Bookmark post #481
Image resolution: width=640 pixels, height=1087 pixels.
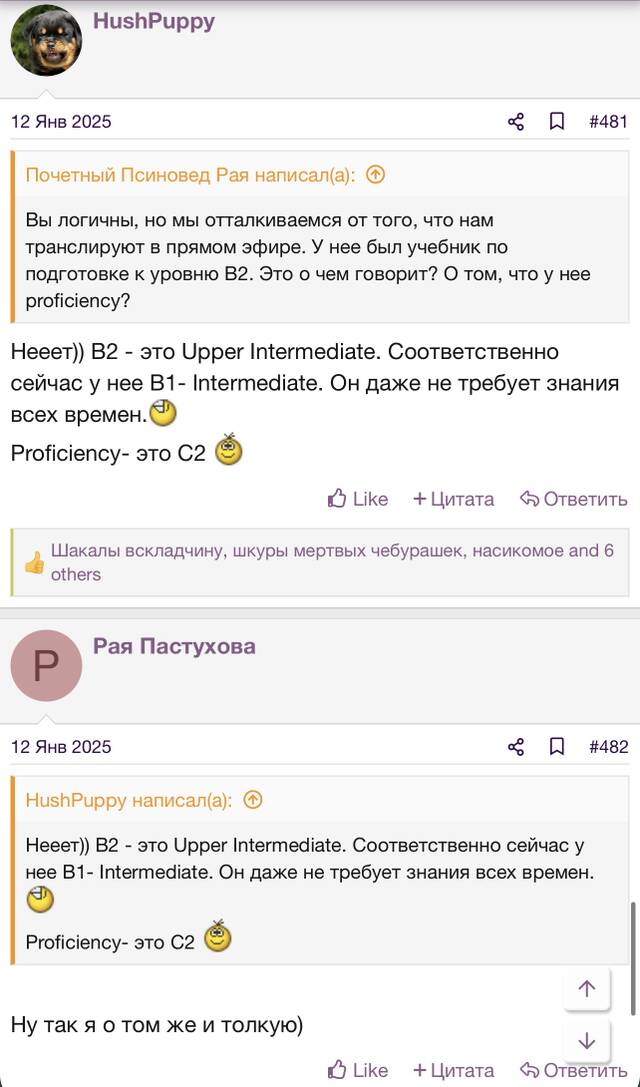coord(556,122)
